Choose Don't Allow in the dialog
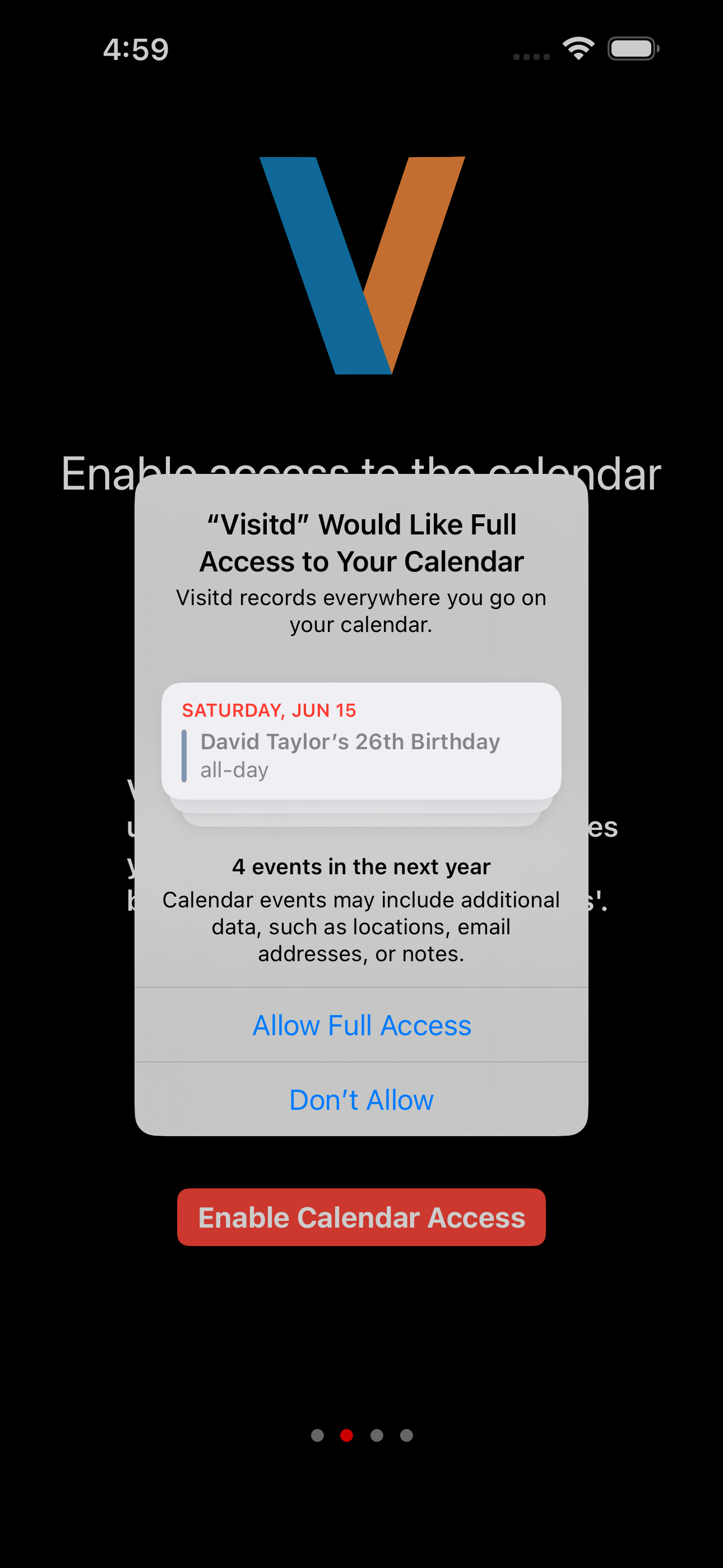The image size is (723, 1568). point(361,1099)
